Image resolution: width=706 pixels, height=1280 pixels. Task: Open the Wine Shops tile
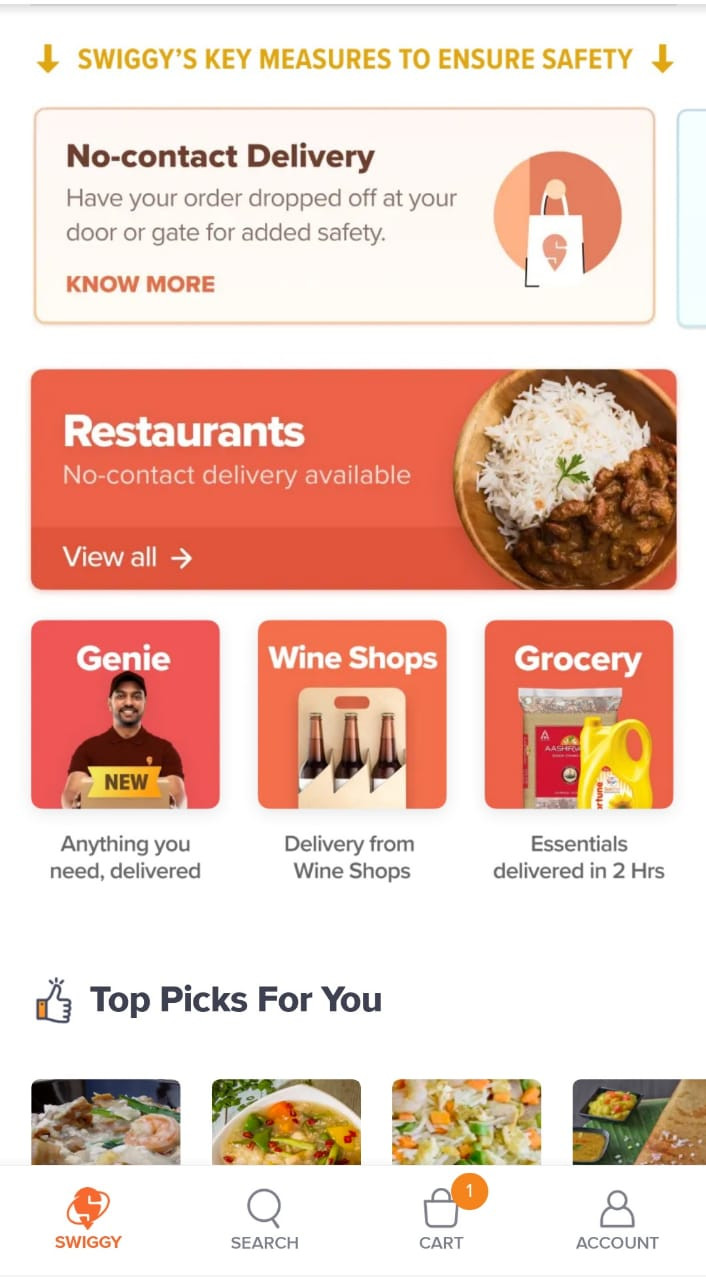[352, 714]
